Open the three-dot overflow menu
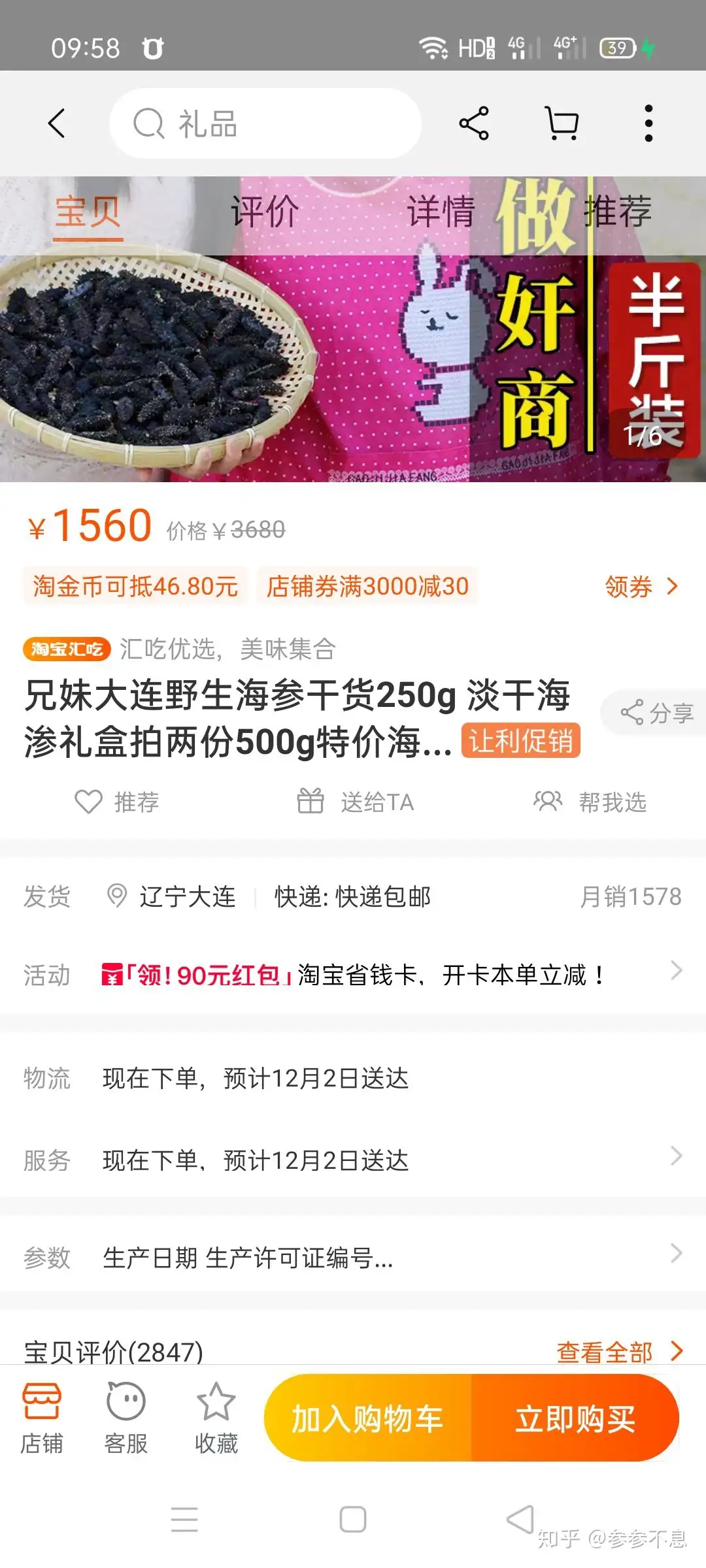This screenshot has height=1568, width=706. click(648, 123)
